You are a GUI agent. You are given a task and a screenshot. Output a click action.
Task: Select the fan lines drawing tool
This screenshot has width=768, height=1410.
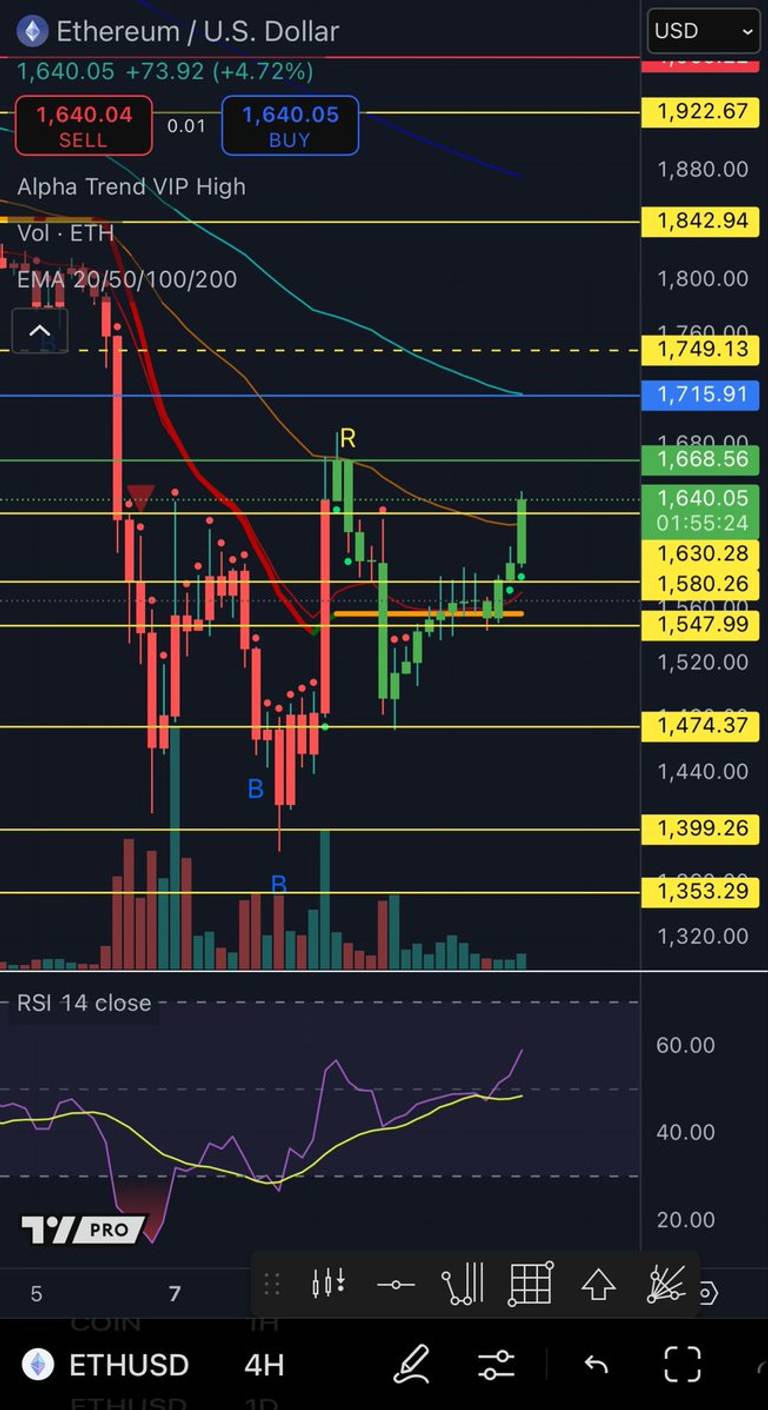(x=665, y=1283)
